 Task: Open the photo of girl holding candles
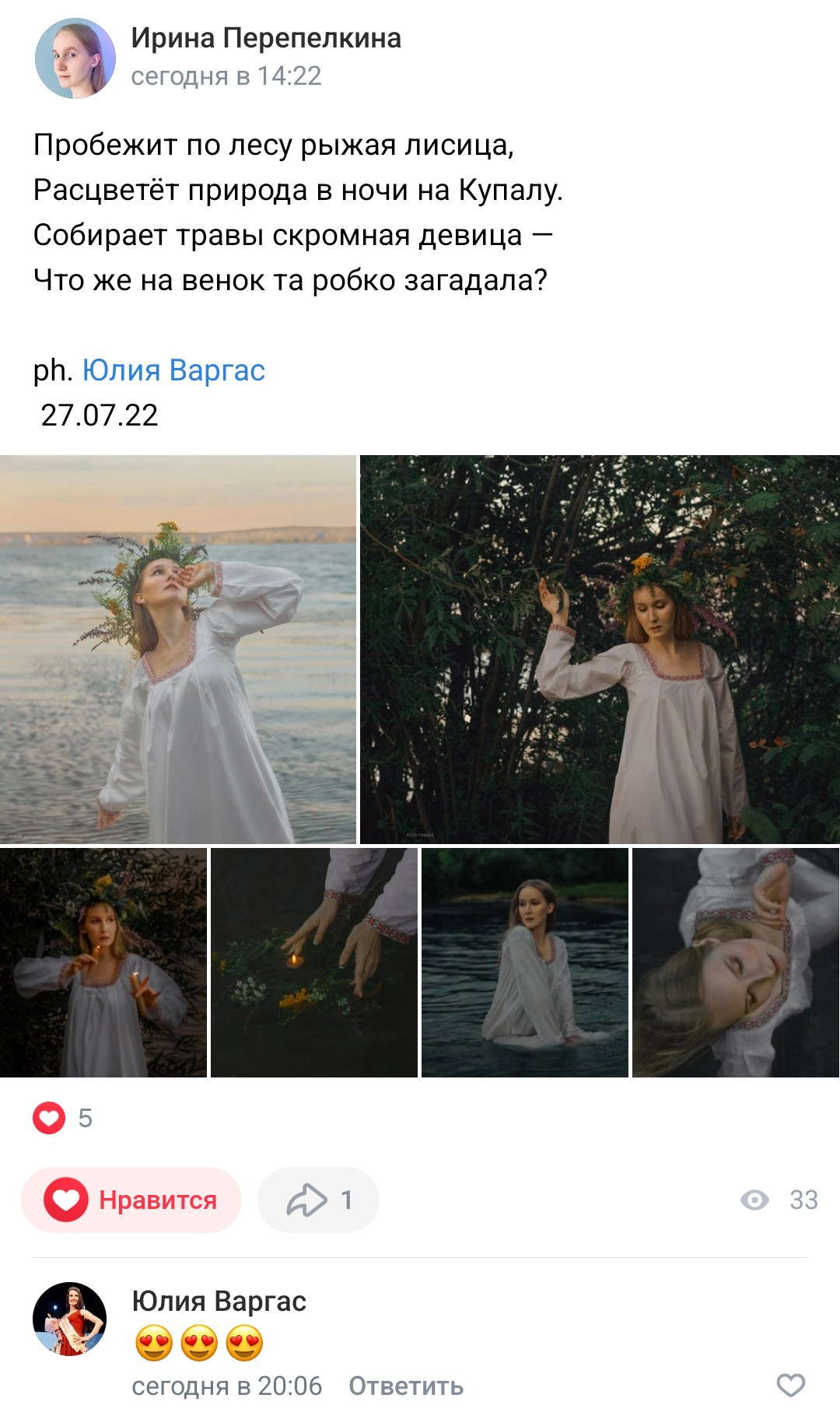103,962
